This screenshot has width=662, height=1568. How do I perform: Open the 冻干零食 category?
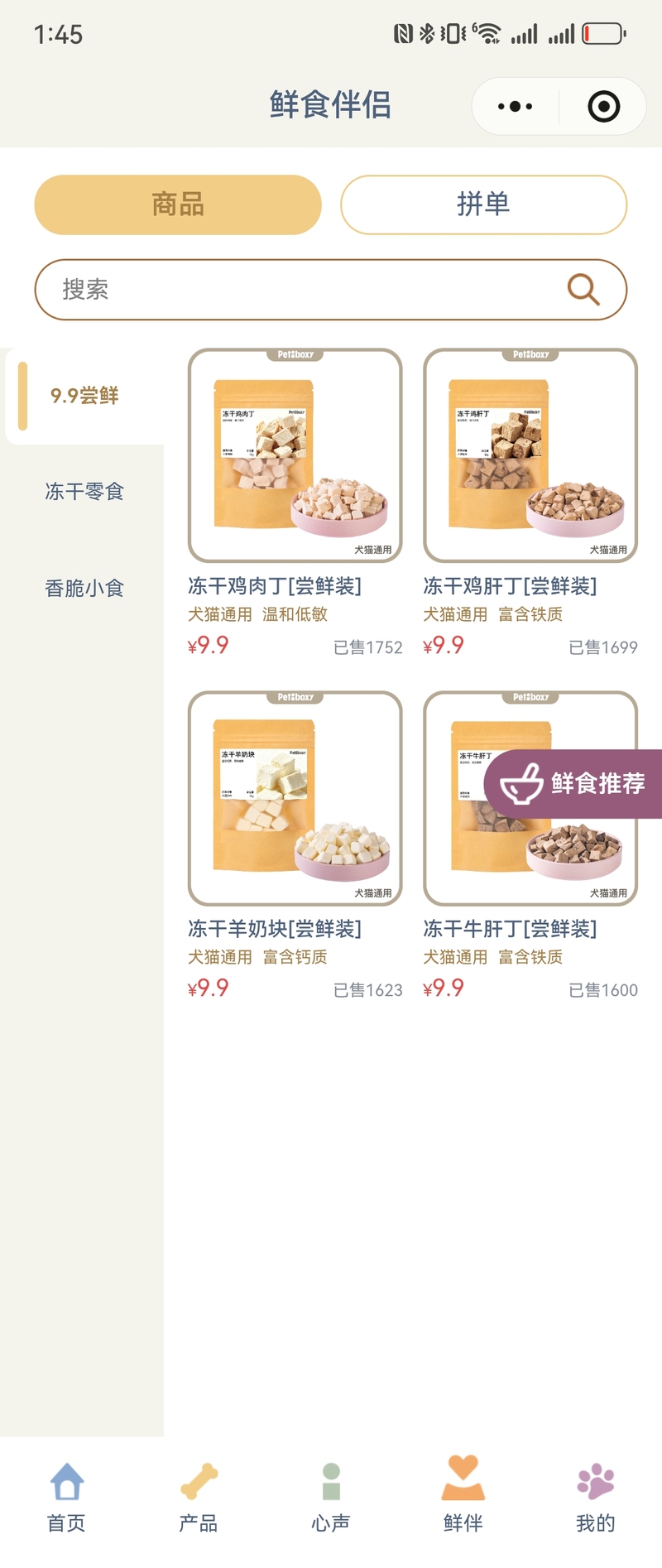pyautogui.click(x=84, y=492)
